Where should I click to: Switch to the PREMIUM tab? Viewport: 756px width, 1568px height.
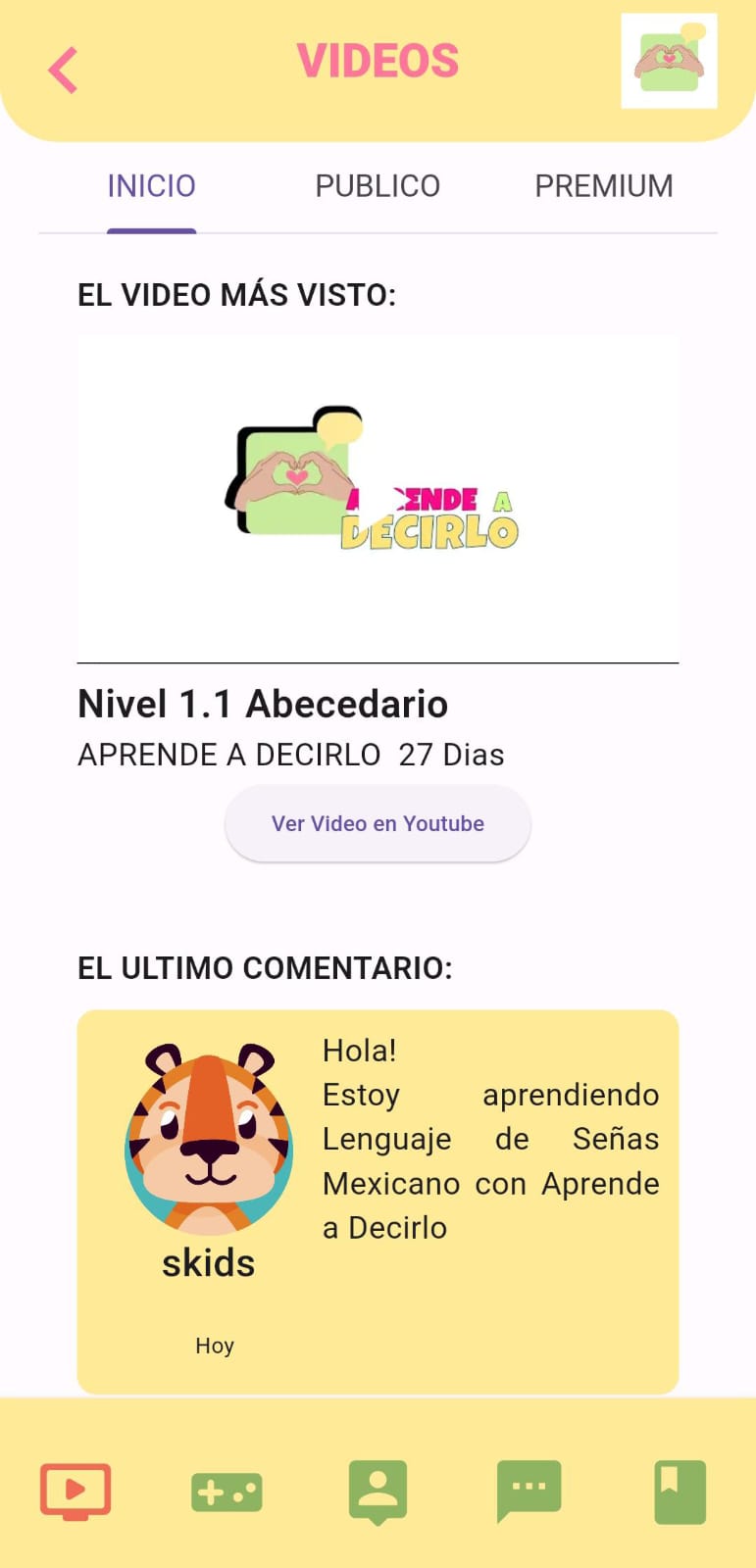tap(604, 186)
